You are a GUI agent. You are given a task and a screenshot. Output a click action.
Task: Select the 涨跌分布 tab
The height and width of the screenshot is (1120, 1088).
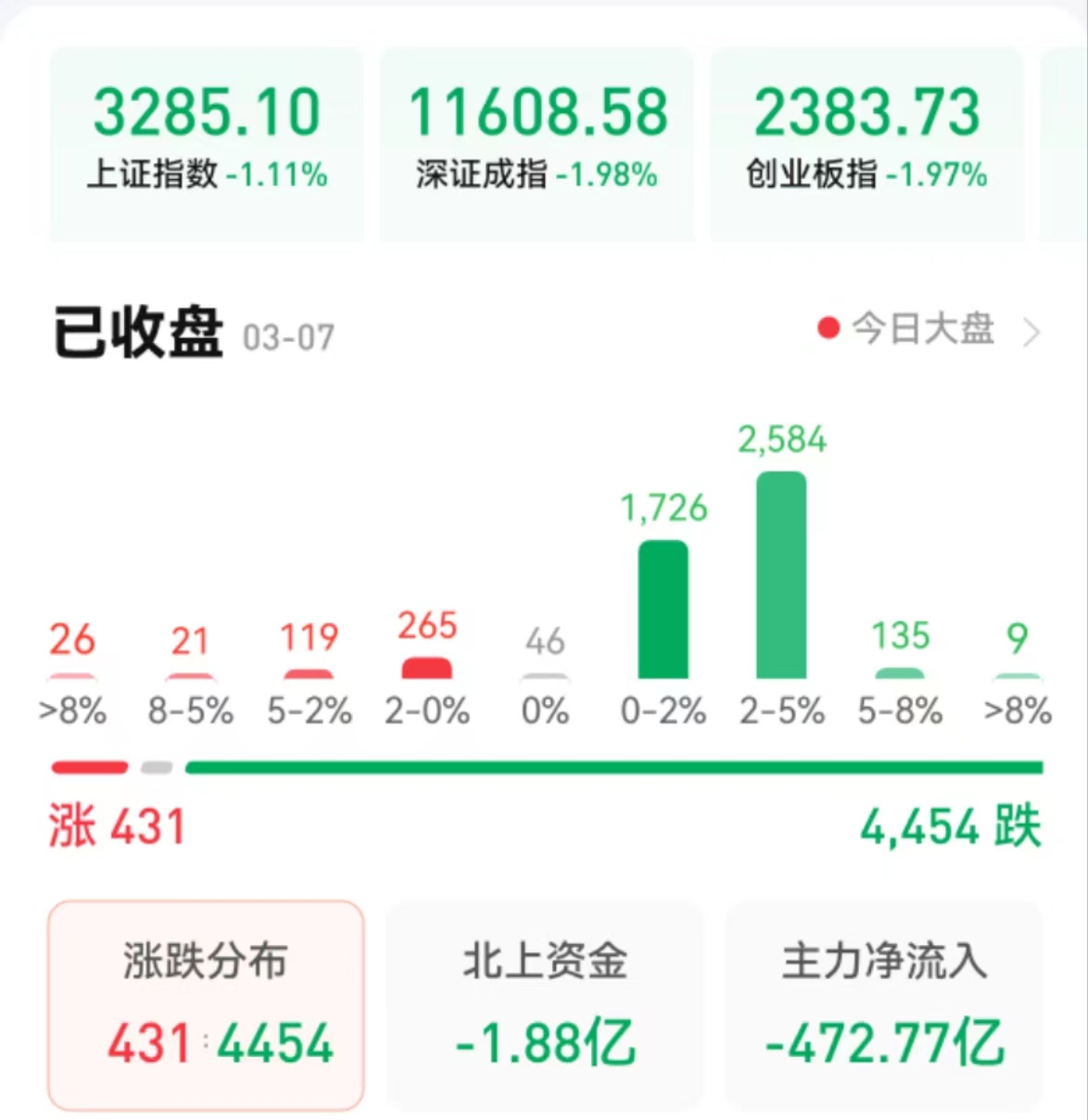[206, 1004]
